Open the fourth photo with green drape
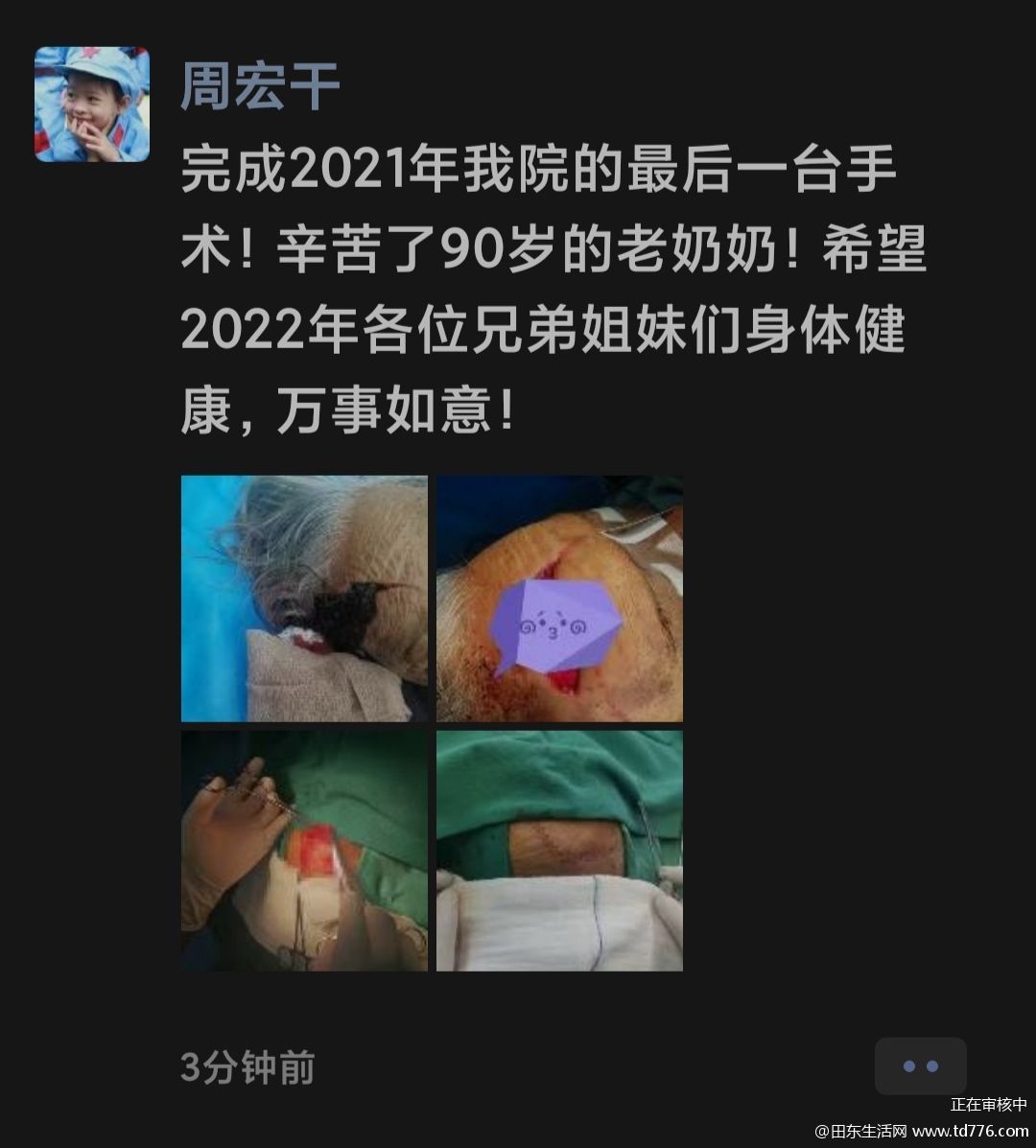Viewport: 1036px width, 1148px height. click(559, 851)
